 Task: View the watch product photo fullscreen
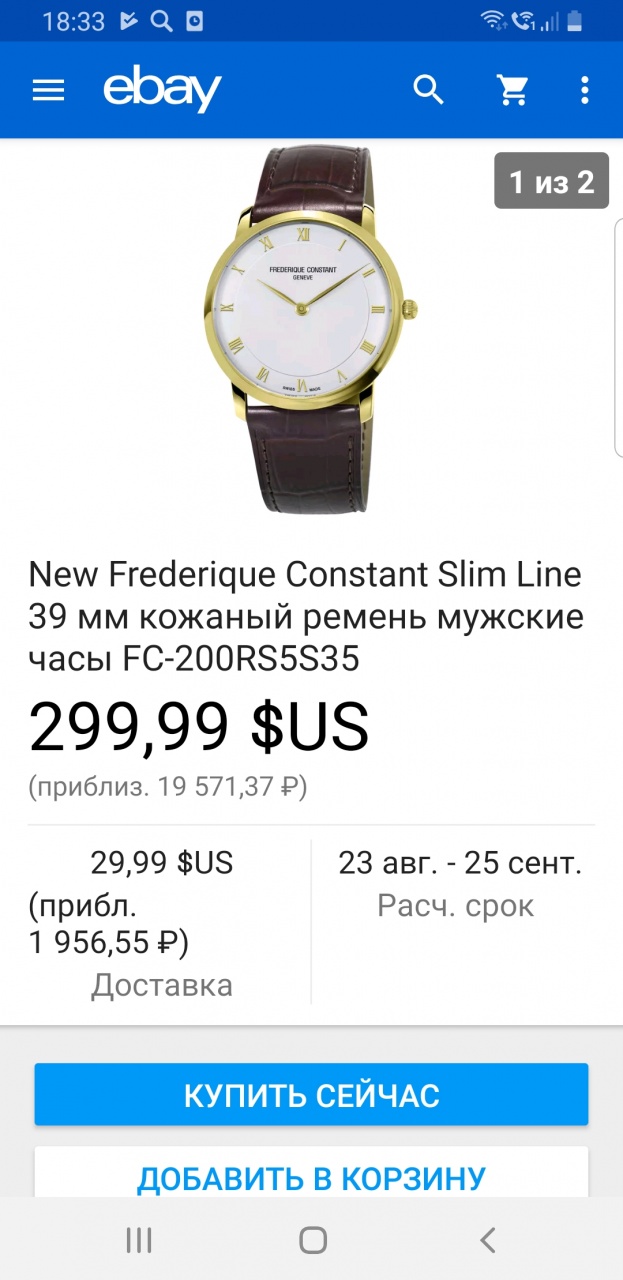tap(311, 330)
